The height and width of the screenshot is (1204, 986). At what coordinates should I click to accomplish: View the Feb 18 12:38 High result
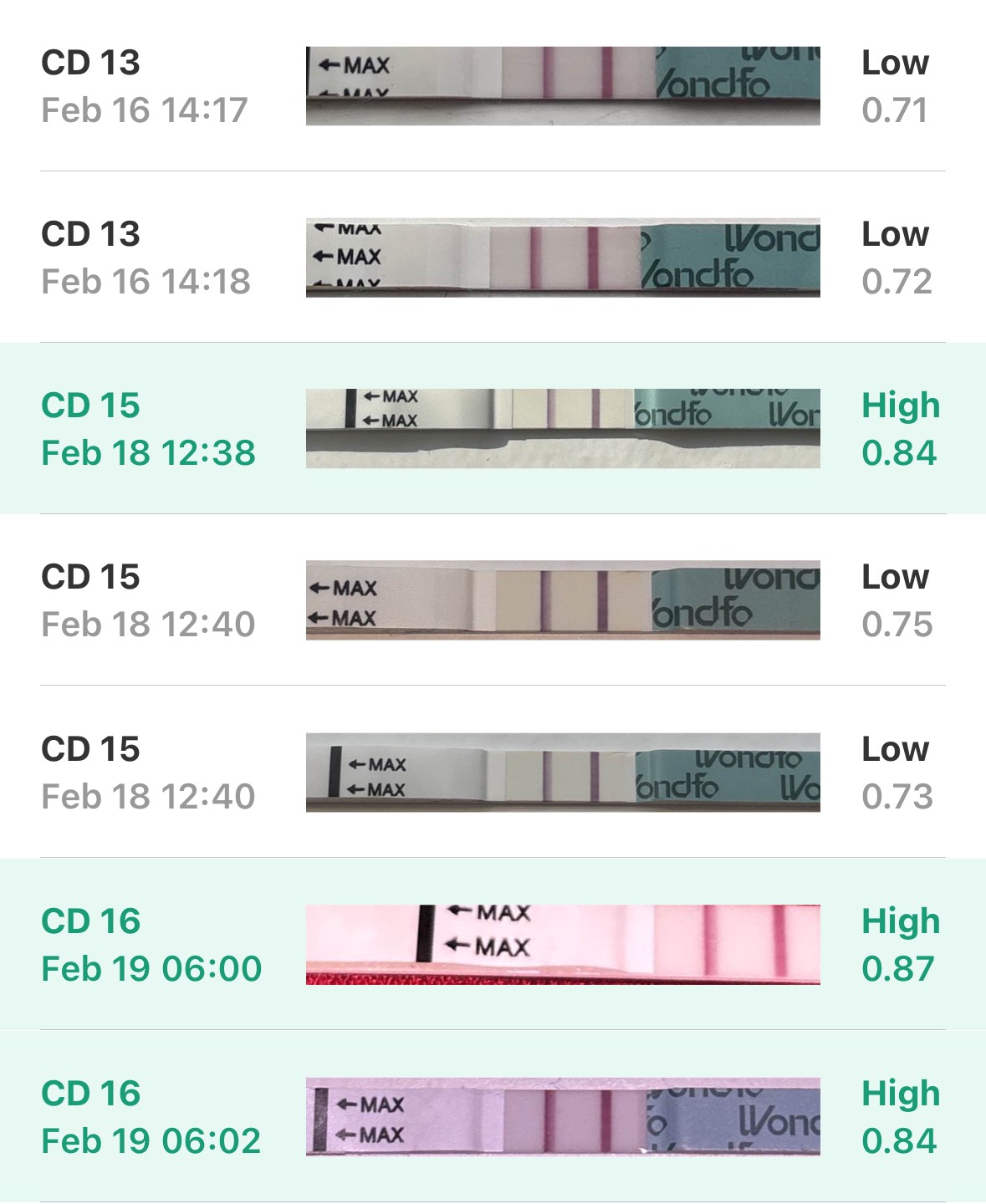[x=493, y=429]
